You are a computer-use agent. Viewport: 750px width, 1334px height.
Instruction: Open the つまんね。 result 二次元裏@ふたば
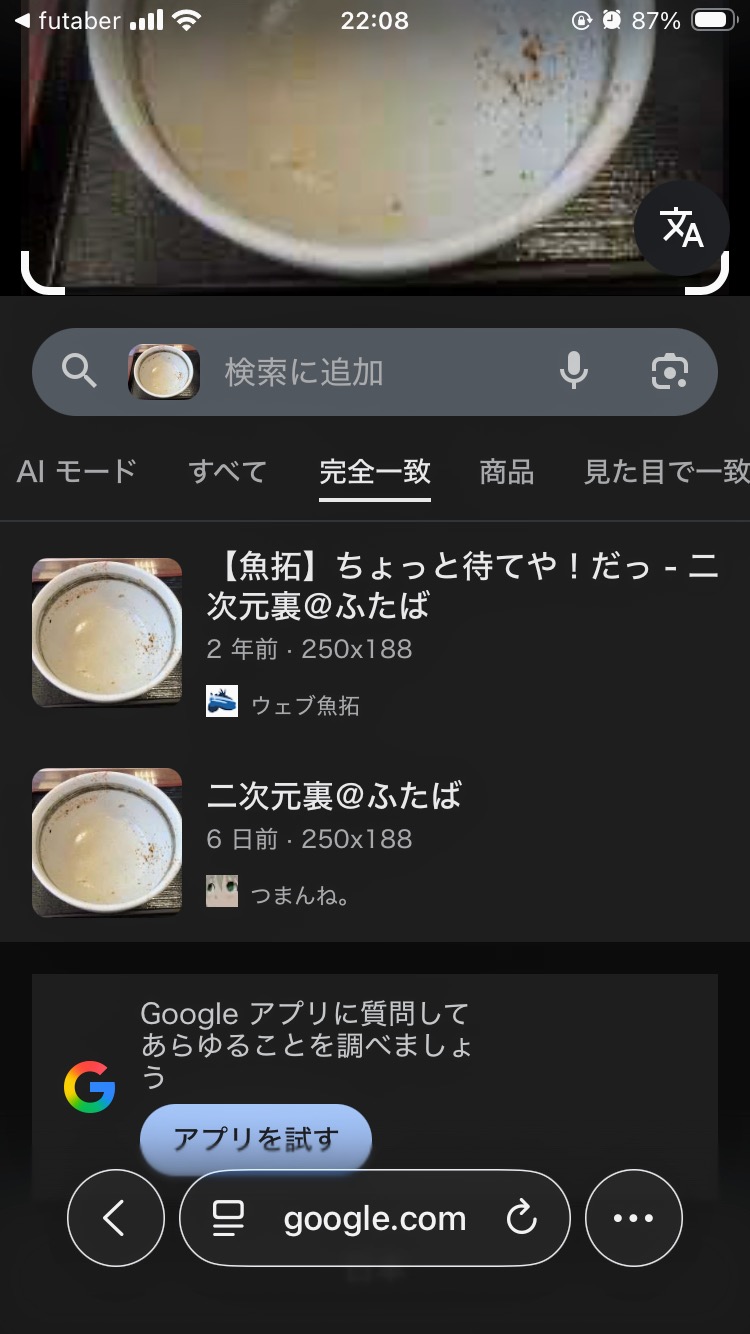[334, 796]
